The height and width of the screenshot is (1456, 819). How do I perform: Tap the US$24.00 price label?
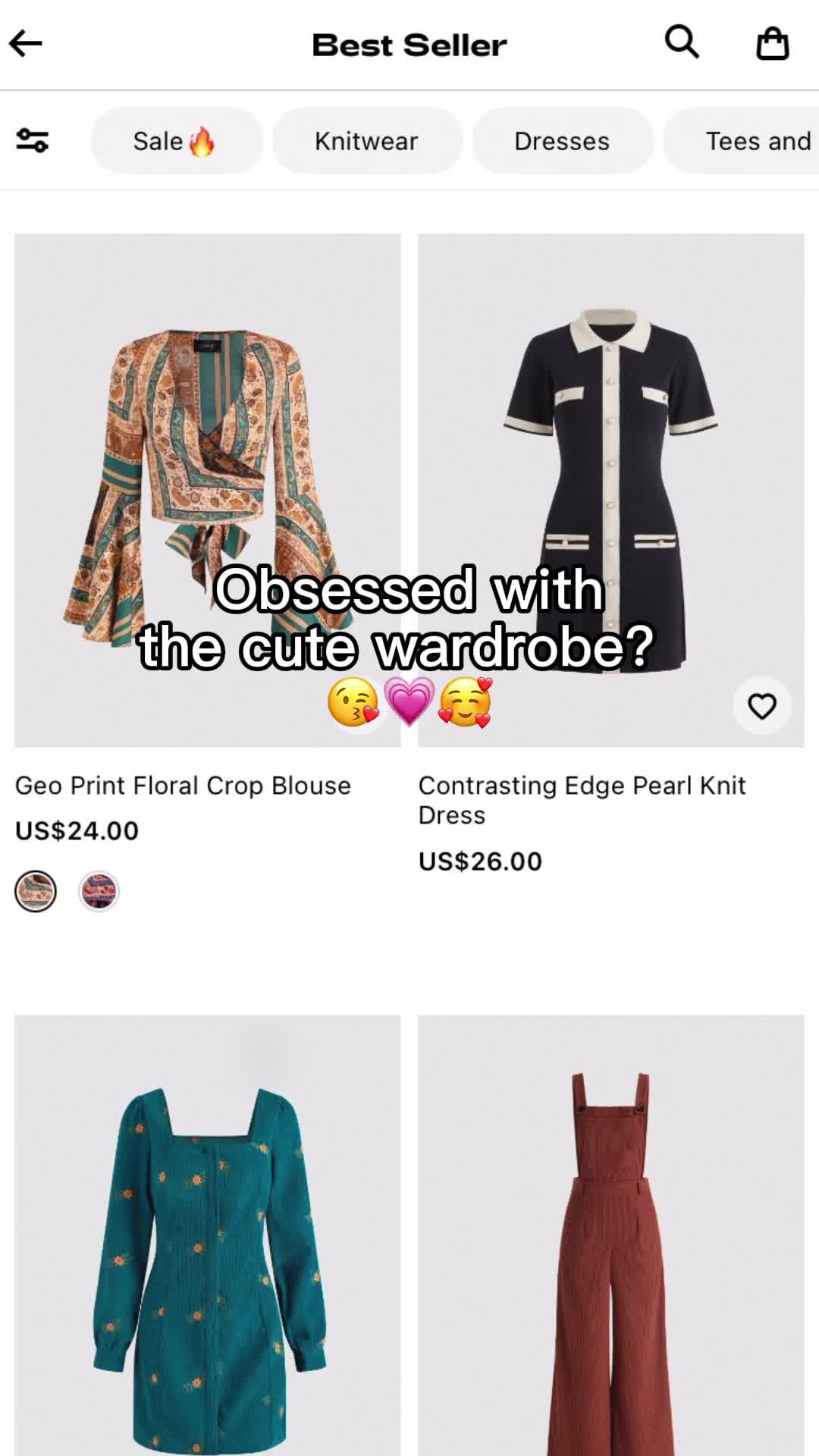pos(75,830)
